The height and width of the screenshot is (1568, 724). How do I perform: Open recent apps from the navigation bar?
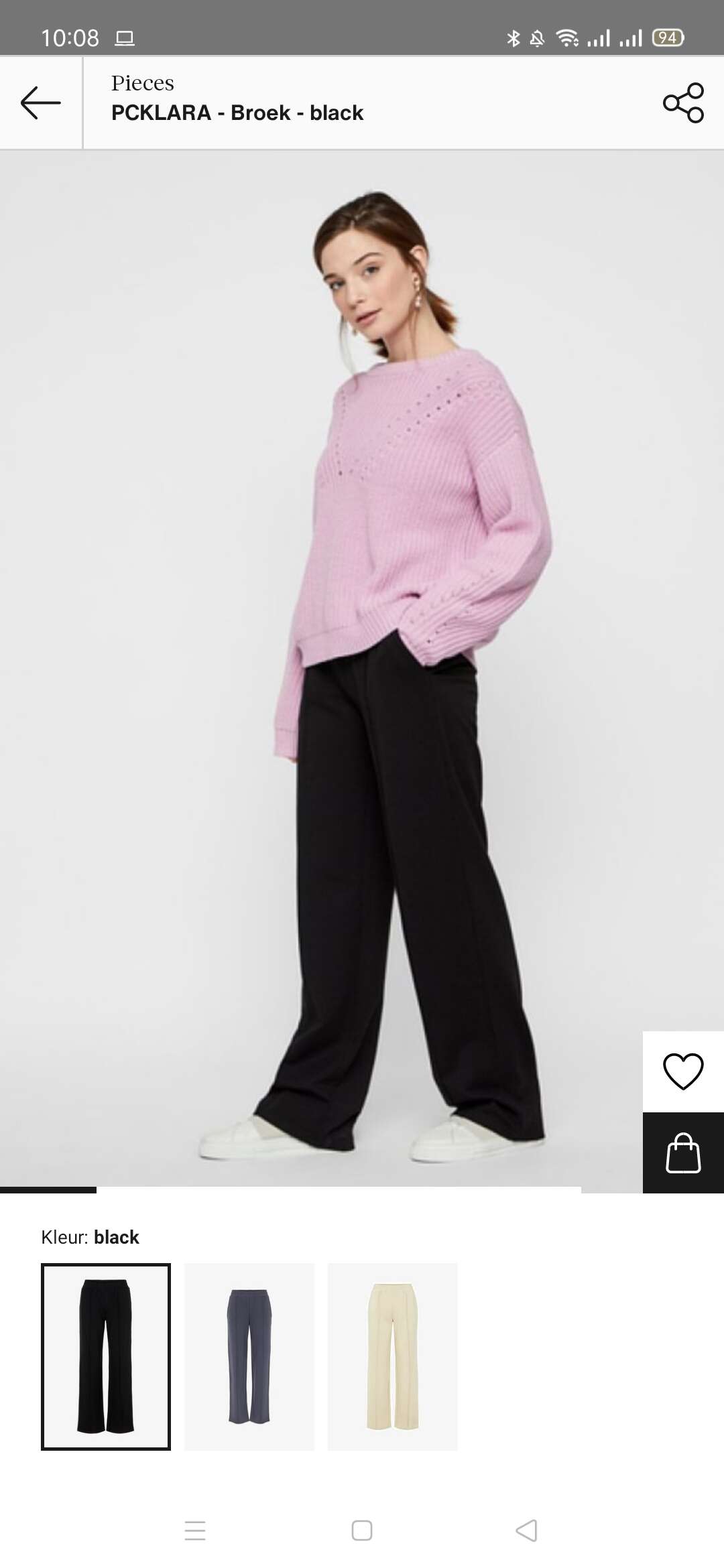click(x=195, y=1530)
